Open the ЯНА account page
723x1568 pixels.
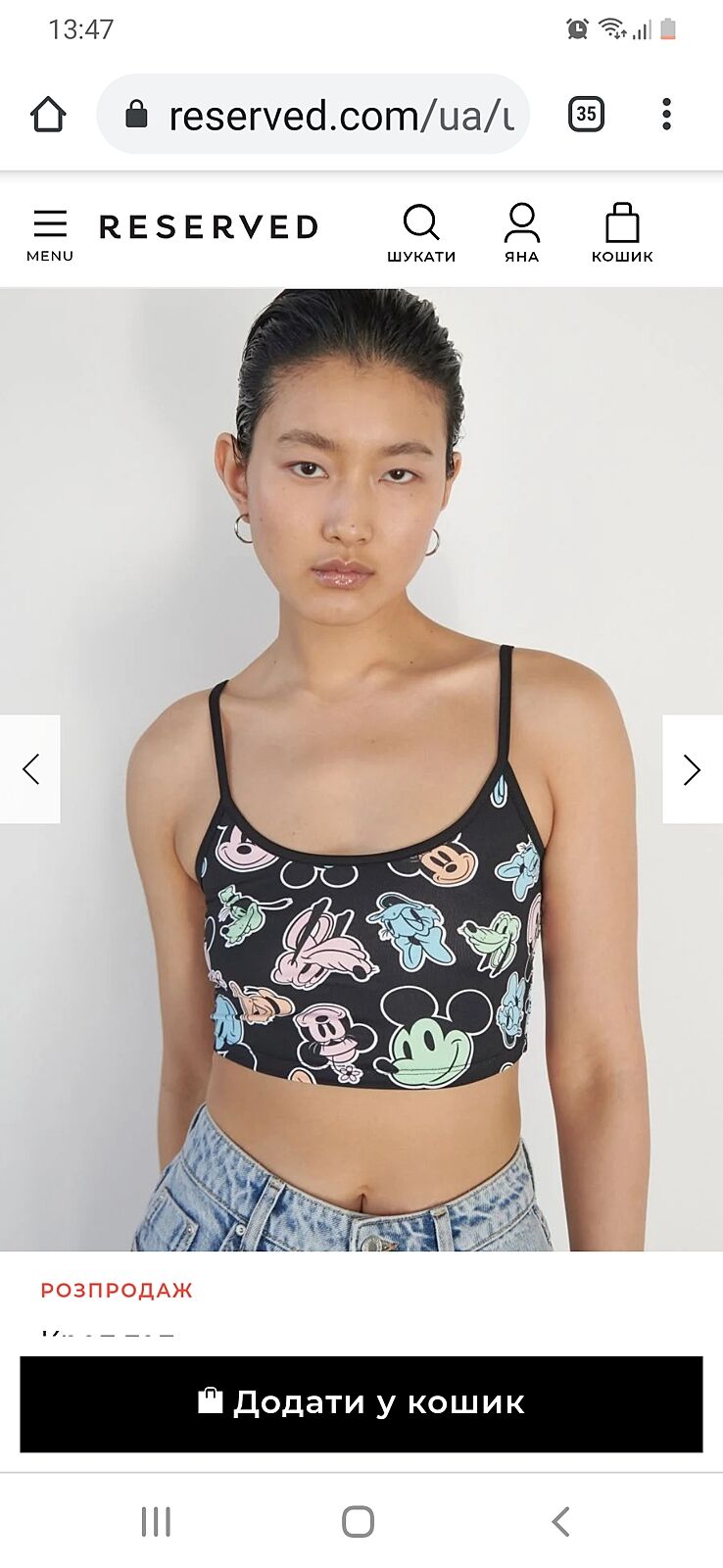521,234
